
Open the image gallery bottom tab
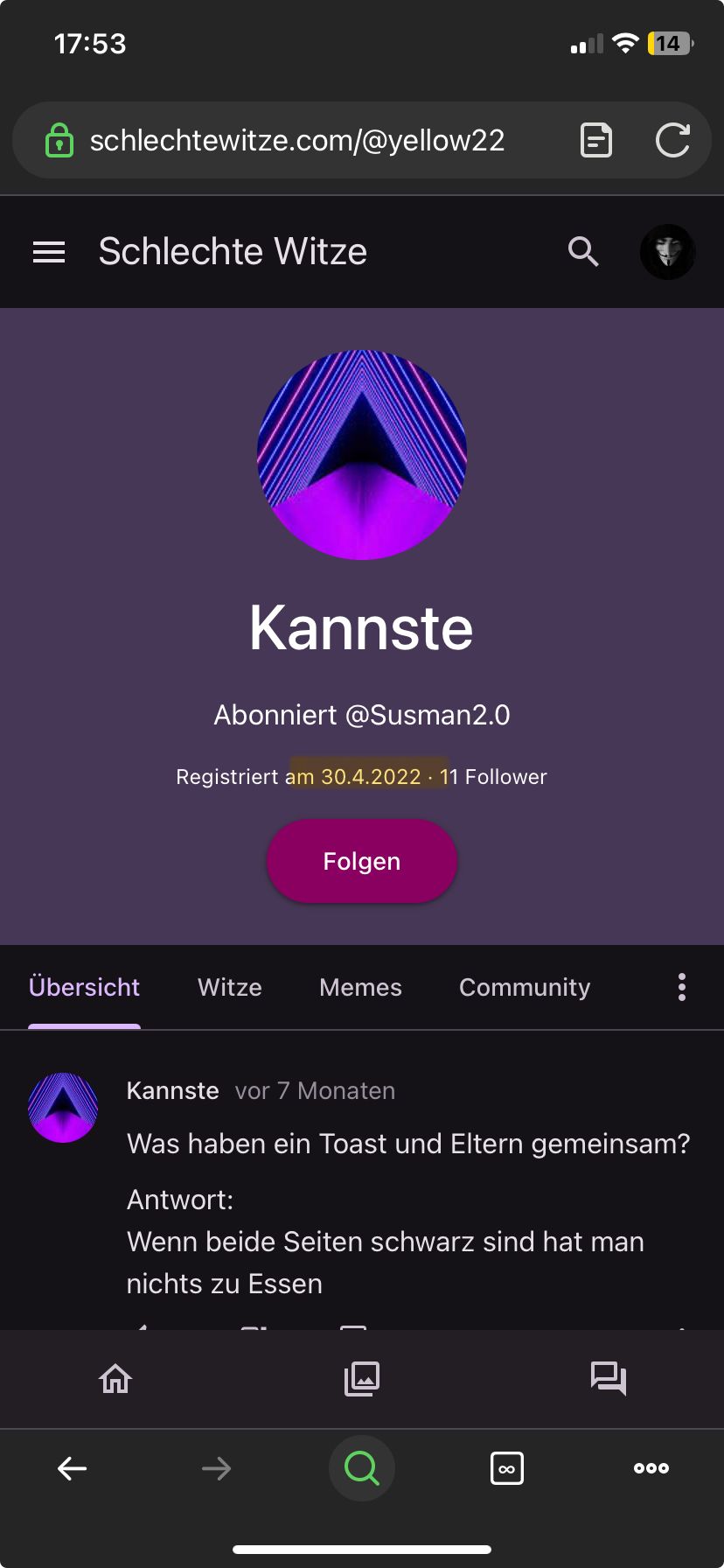(362, 1379)
